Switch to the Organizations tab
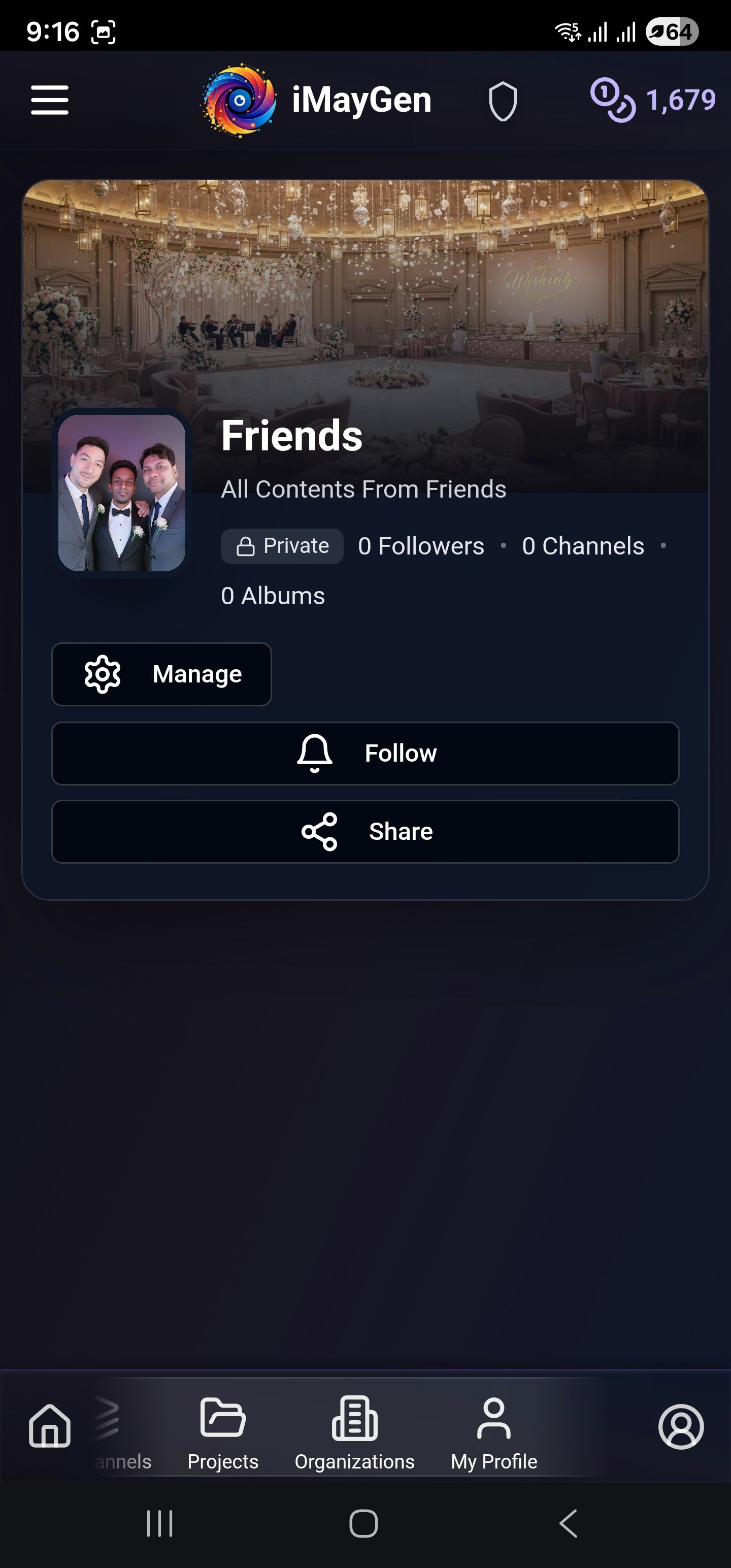The width and height of the screenshot is (731, 1568). (x=354, y=1433)
